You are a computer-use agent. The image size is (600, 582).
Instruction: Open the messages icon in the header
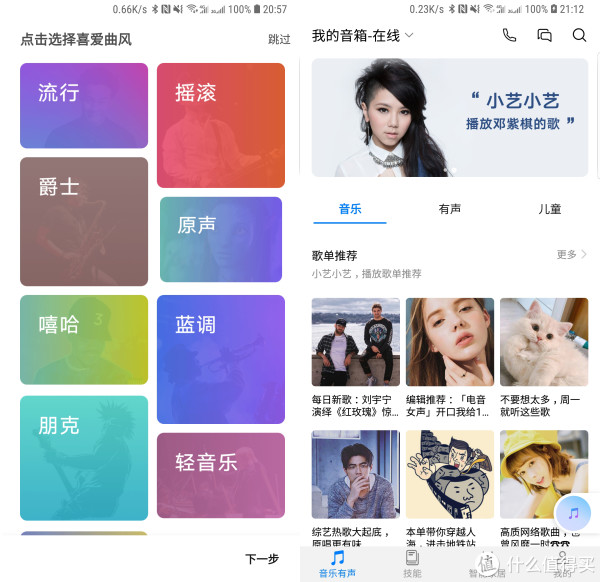(544, 35)
